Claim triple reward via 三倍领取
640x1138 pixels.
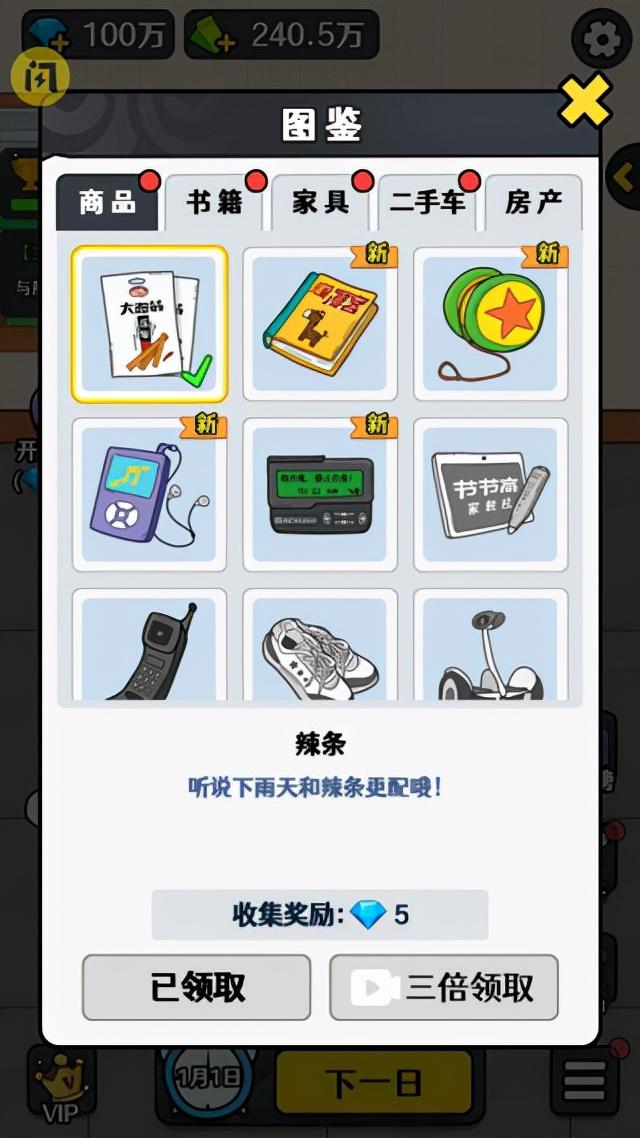[x=443, y=987]
